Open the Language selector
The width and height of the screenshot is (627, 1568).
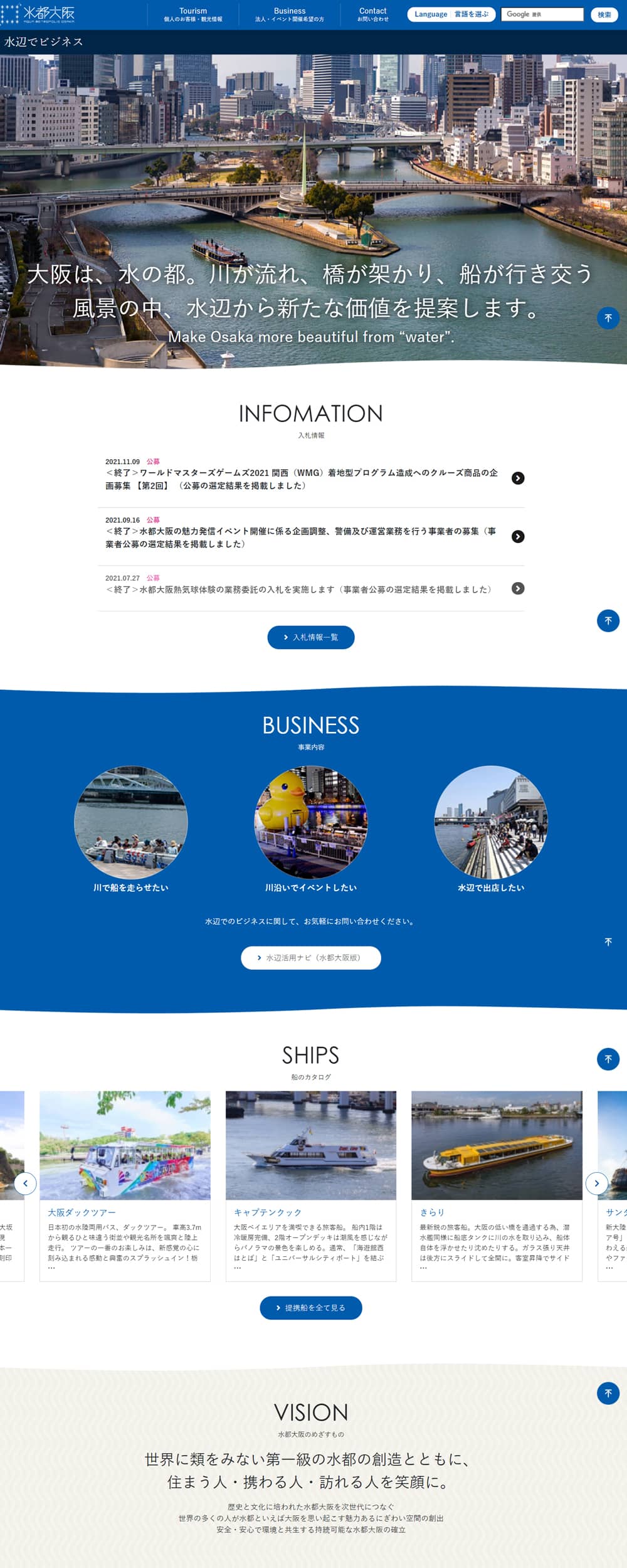tap(451, 14)
